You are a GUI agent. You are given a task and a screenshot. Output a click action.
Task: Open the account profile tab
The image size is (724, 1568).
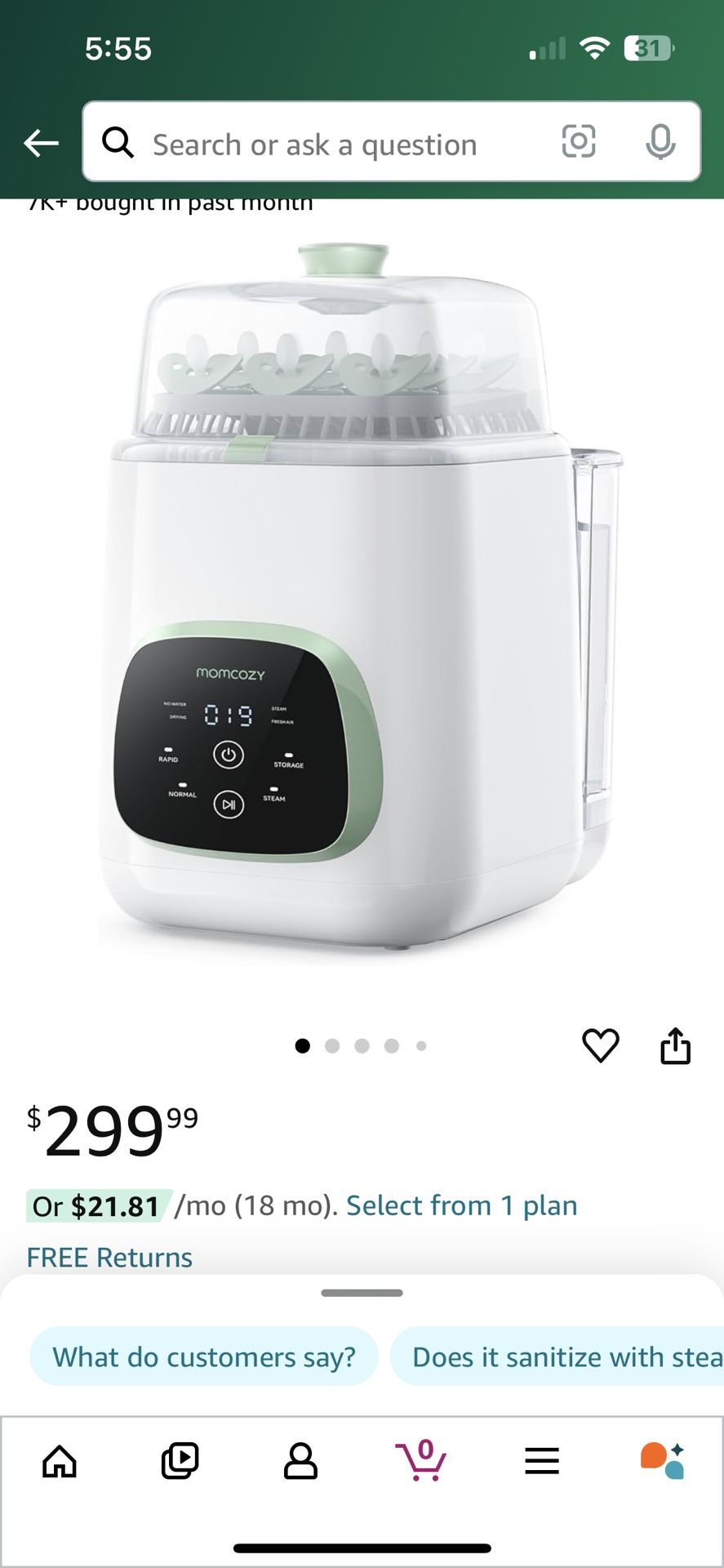click(x=300, y=1461)
